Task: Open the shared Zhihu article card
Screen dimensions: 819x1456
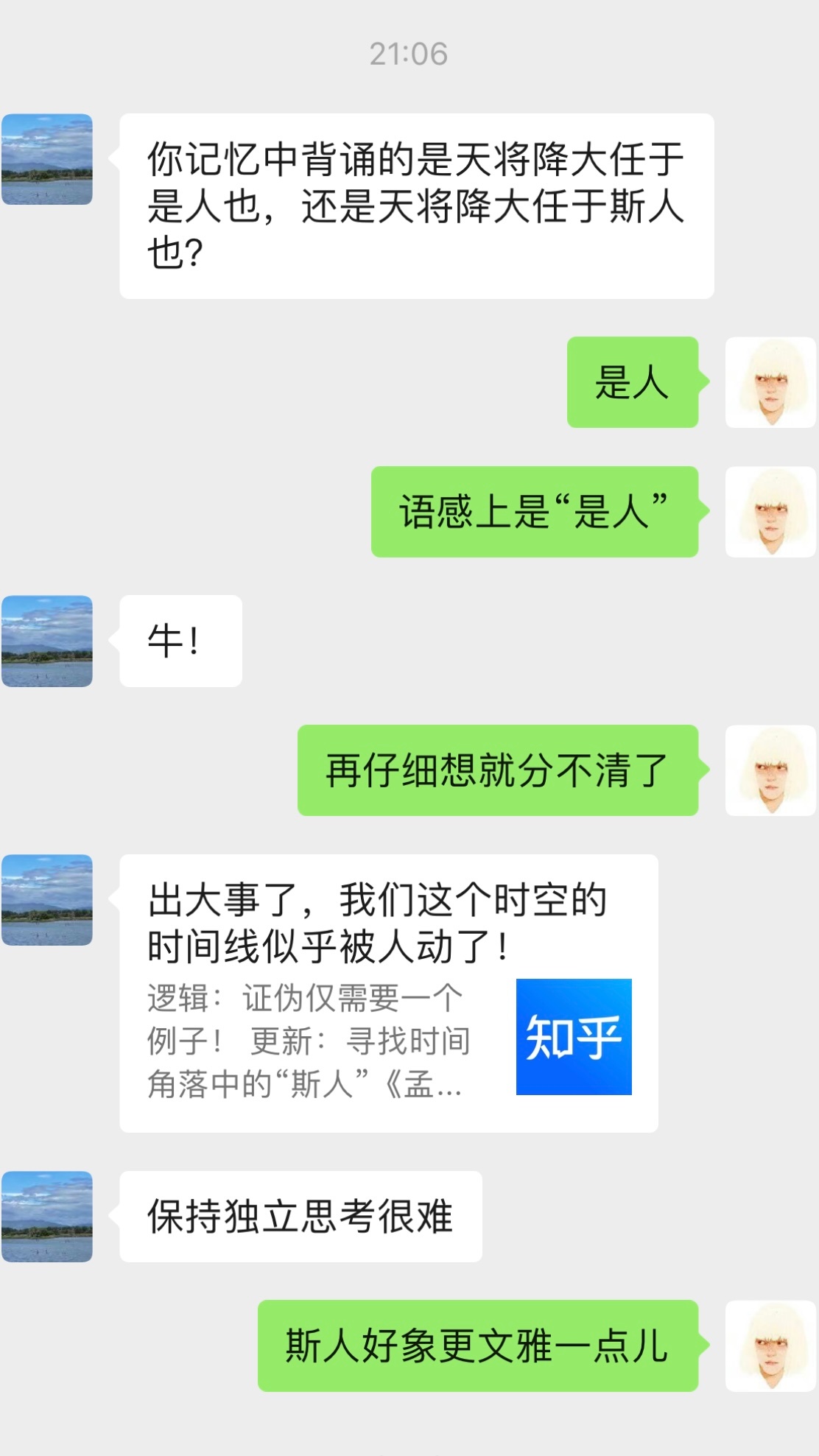Action: 388,993
